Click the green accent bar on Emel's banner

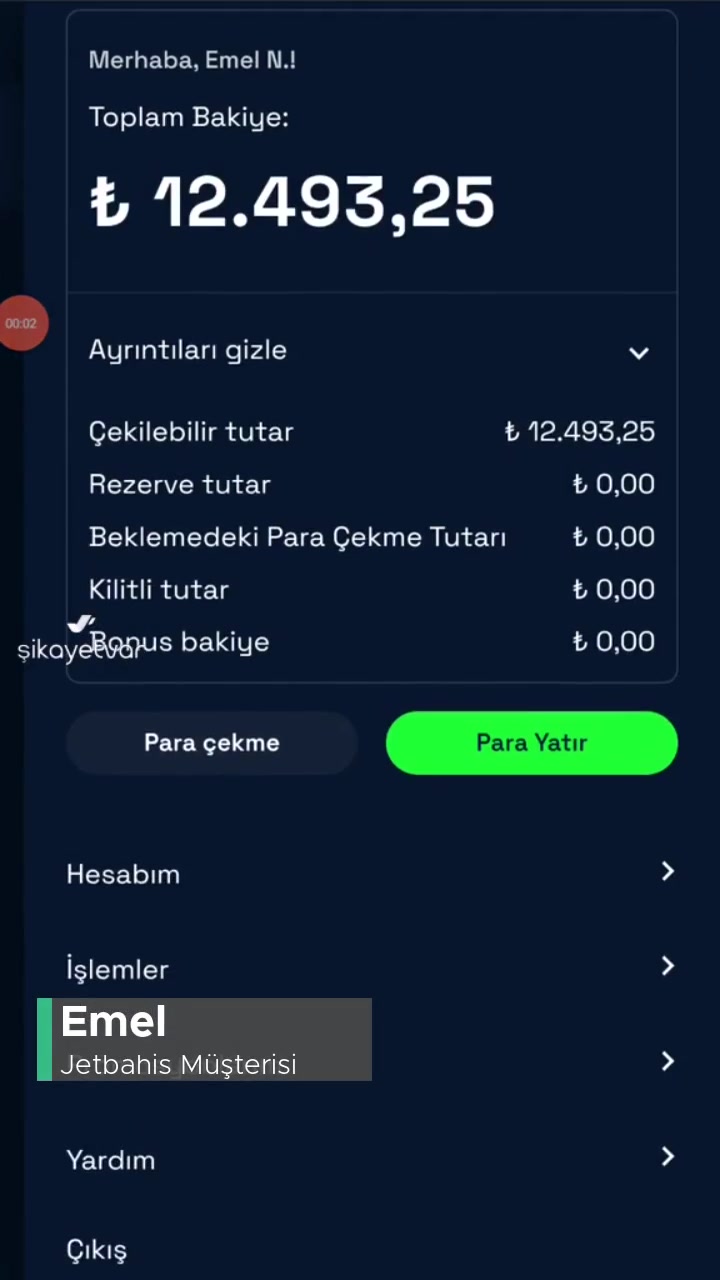coord(44,1040)
